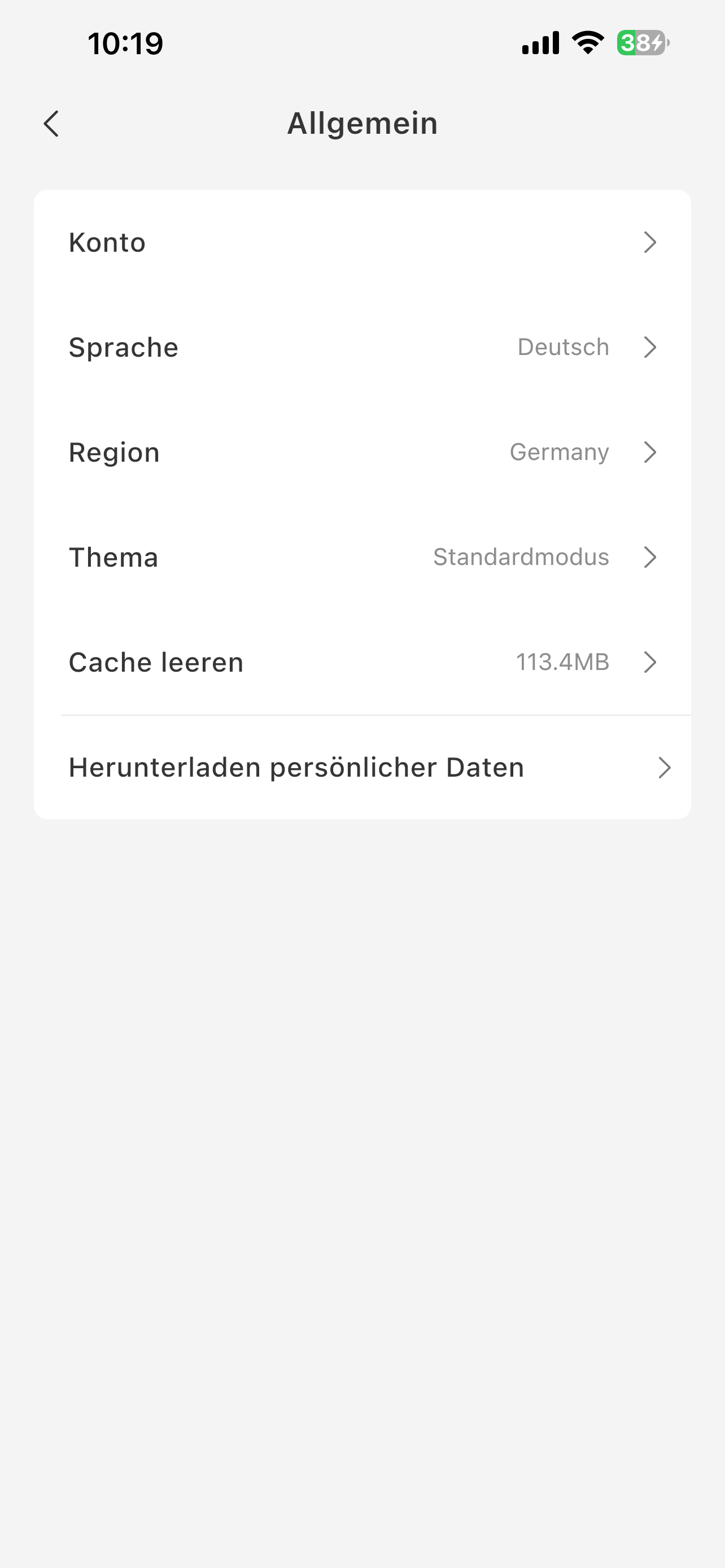
Task: Open the Region setting
Action: [362, 452]
